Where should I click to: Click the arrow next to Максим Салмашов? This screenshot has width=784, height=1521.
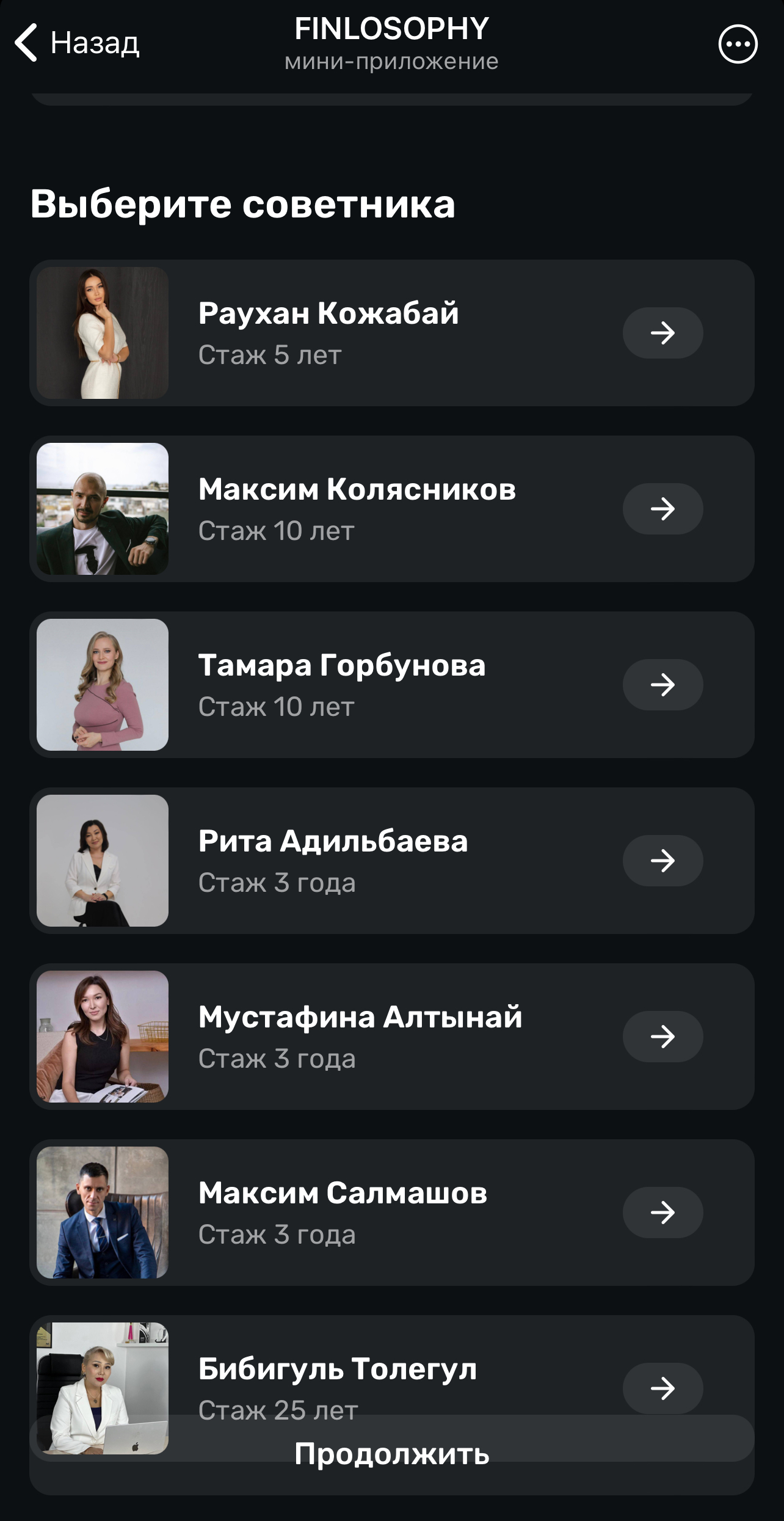point(662,1213)
